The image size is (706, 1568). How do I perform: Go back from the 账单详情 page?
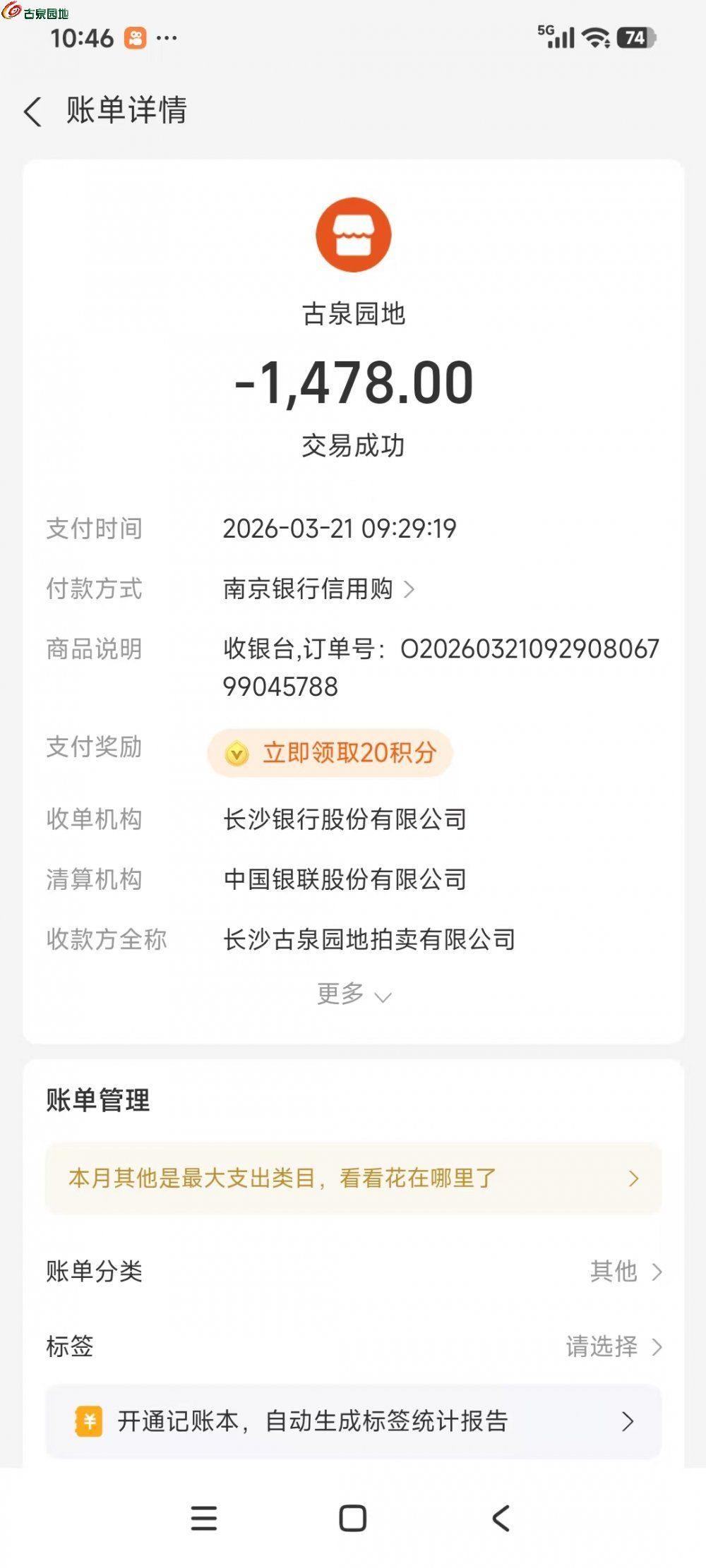click(x=33, y=111)
